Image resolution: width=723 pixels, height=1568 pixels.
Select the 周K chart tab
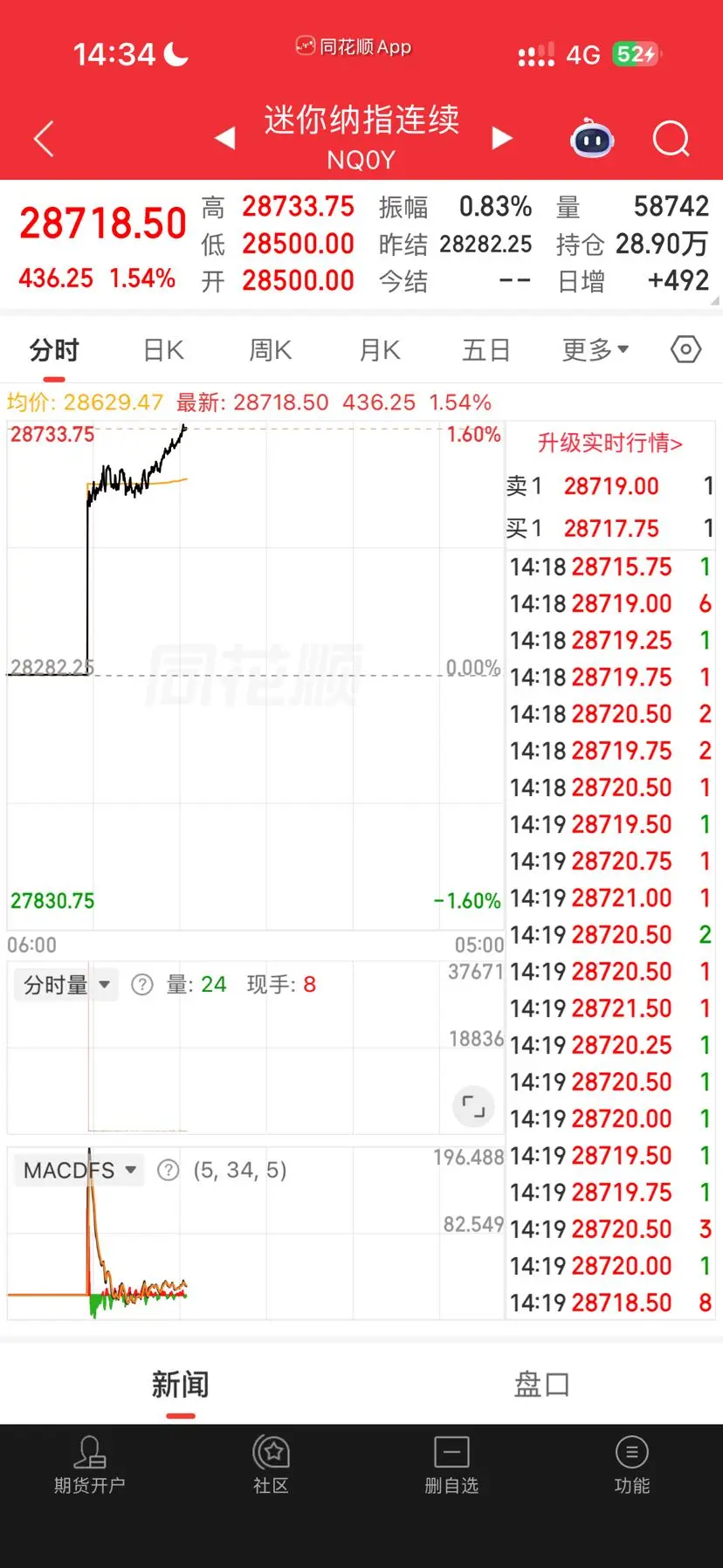click(x=271, y=350)
